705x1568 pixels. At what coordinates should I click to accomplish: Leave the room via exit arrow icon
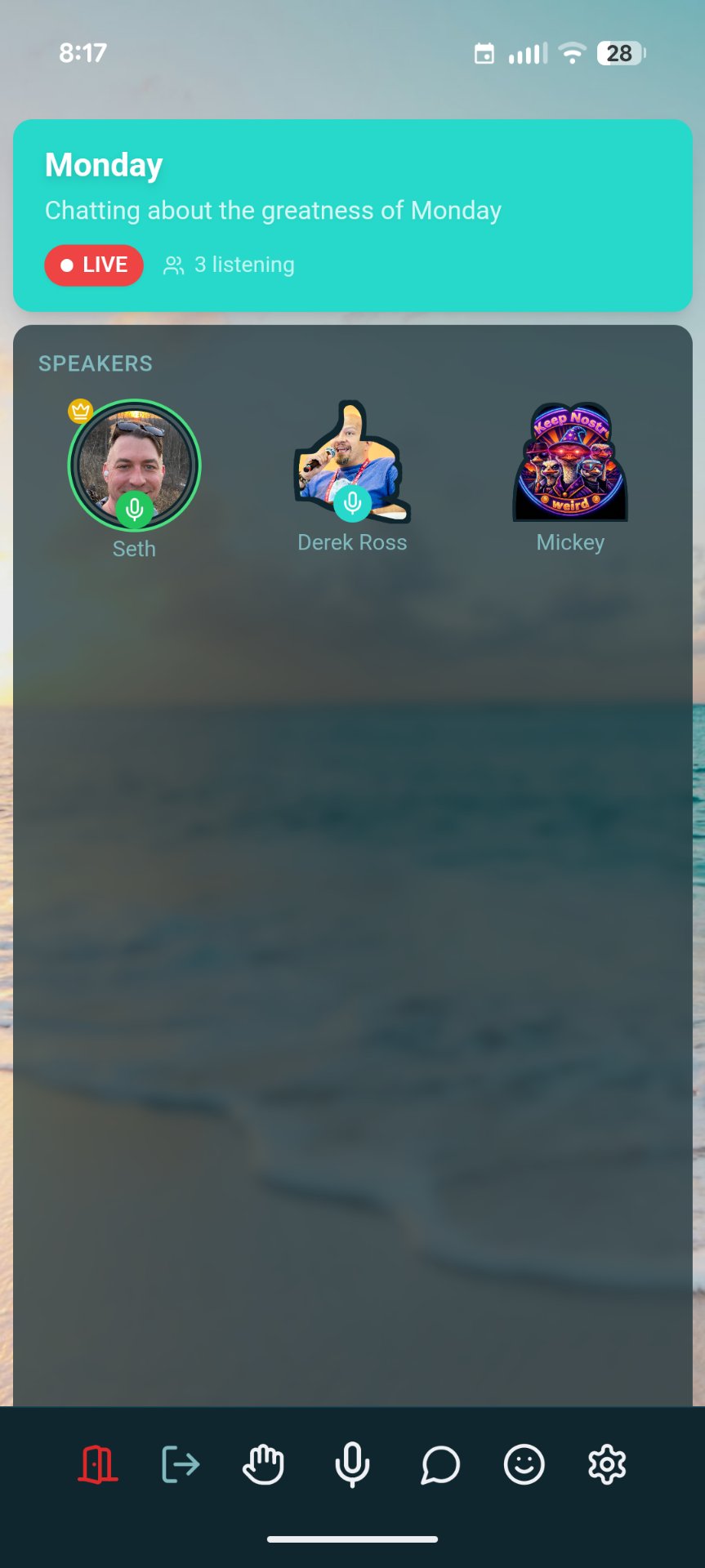(x=181, y=1464)
